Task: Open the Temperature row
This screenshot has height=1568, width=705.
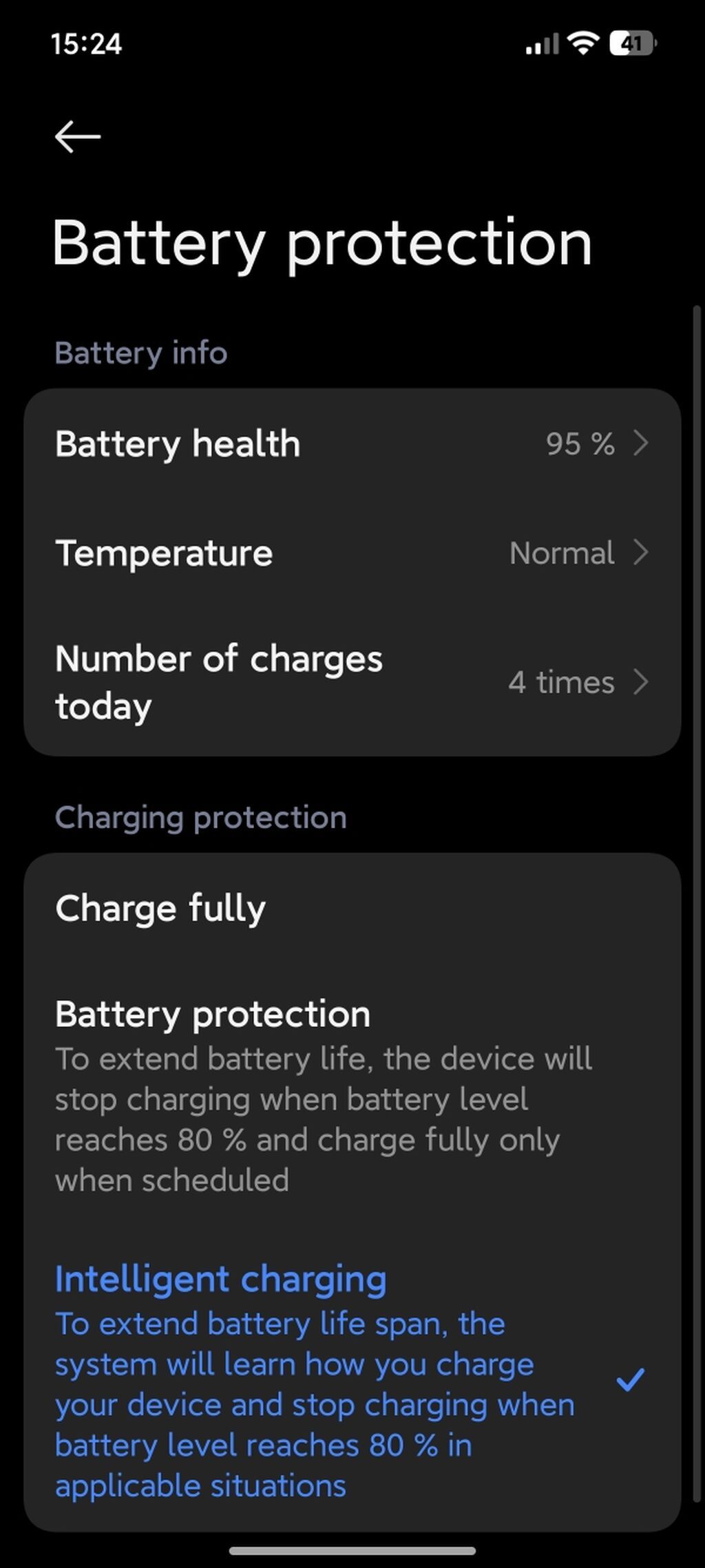Action: [x=352, y=553]
